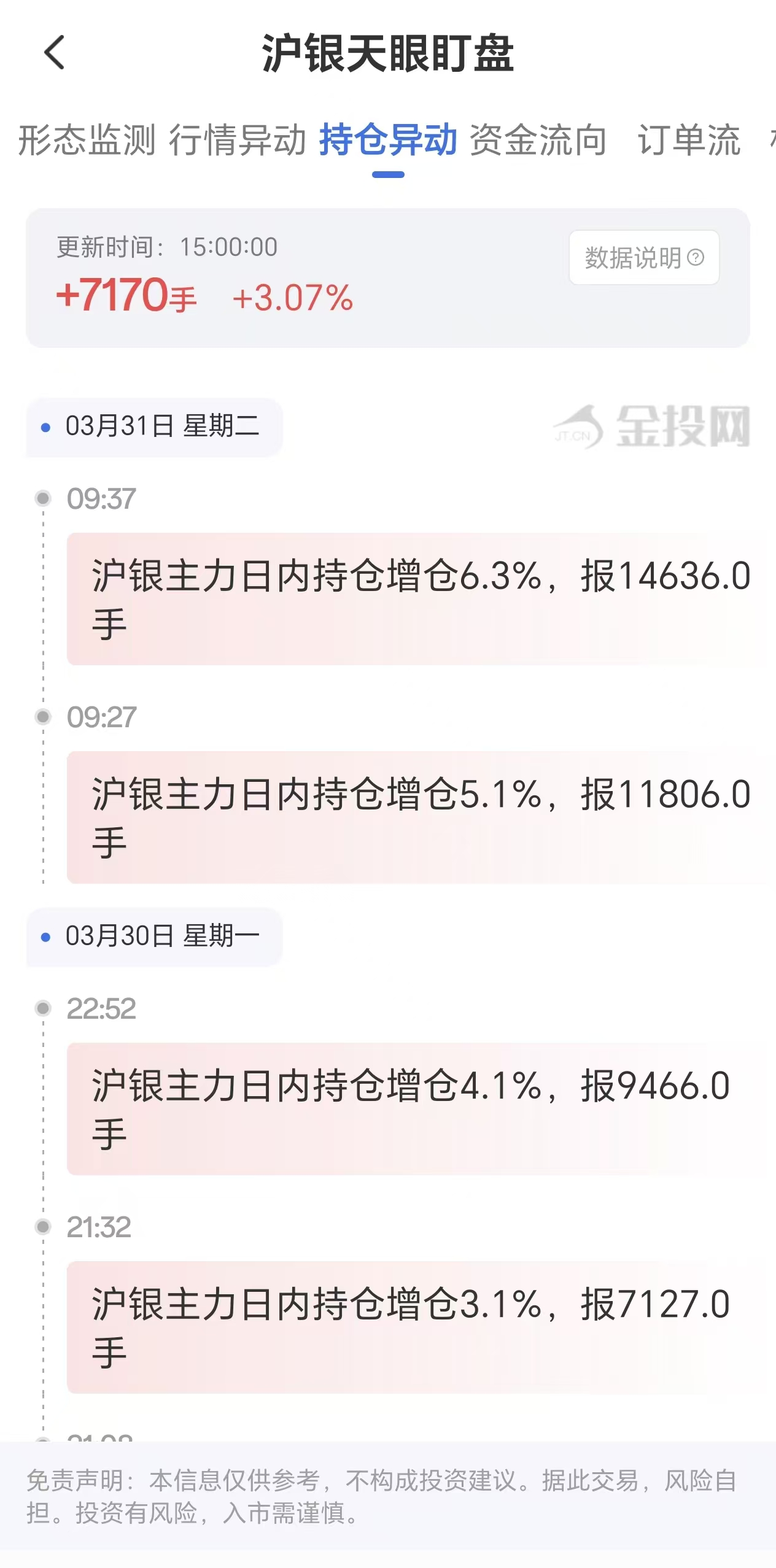Tap the timeline dot next to 09:37

(42, 499)
